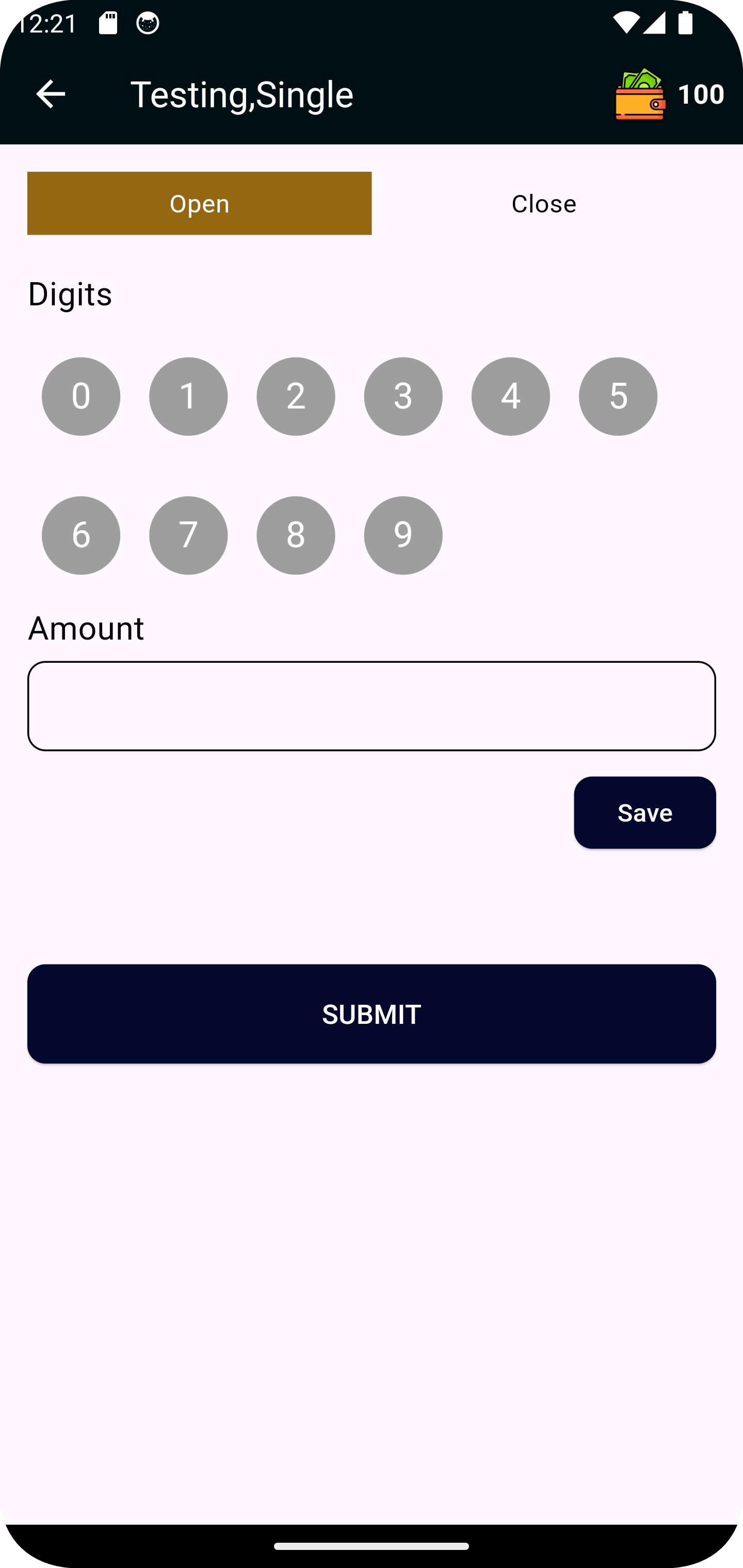Viewport: 743px width, 1568px height.
Task: Select digit 7 from the Digits grid
Action: pos(188,535)
